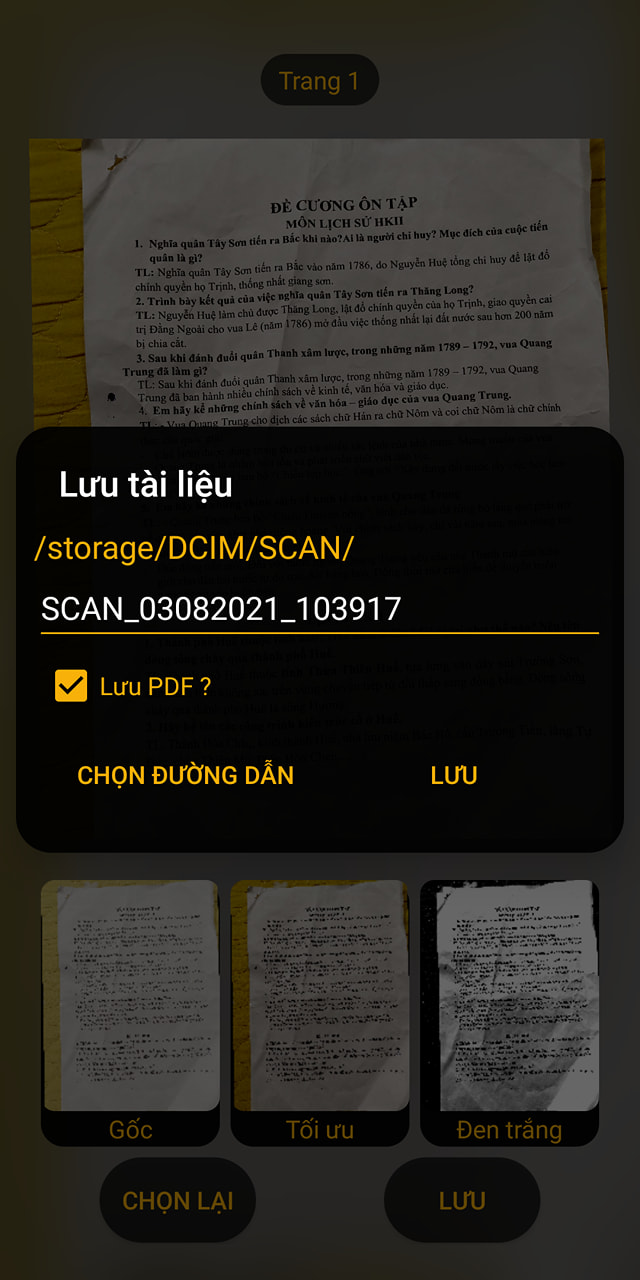Edit the SCAN_03082021_103917 file name field
This screenshot has height=1280, width=640.
[x=318, y=608]
